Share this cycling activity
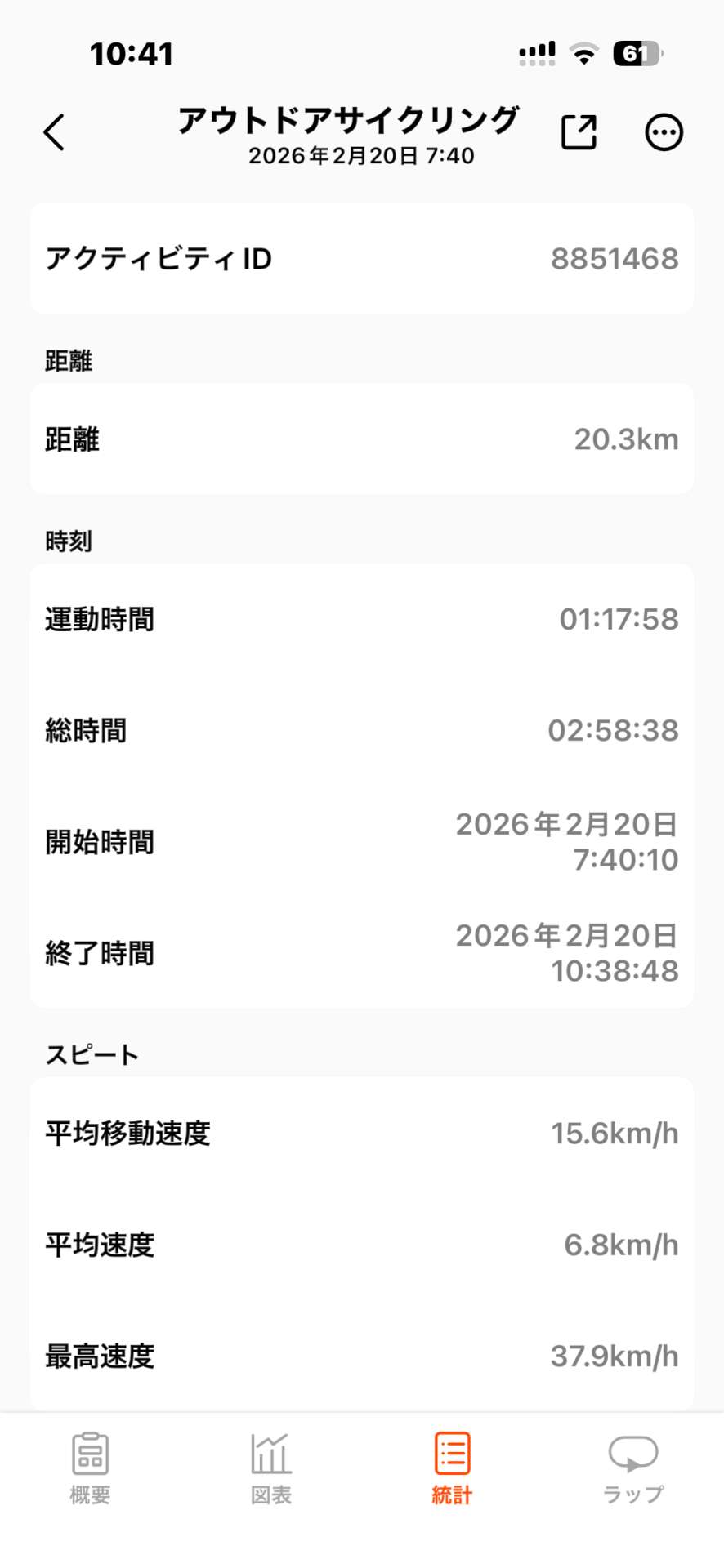The height and width of the screenshot is (1568, 724). [x=579, y=132]
